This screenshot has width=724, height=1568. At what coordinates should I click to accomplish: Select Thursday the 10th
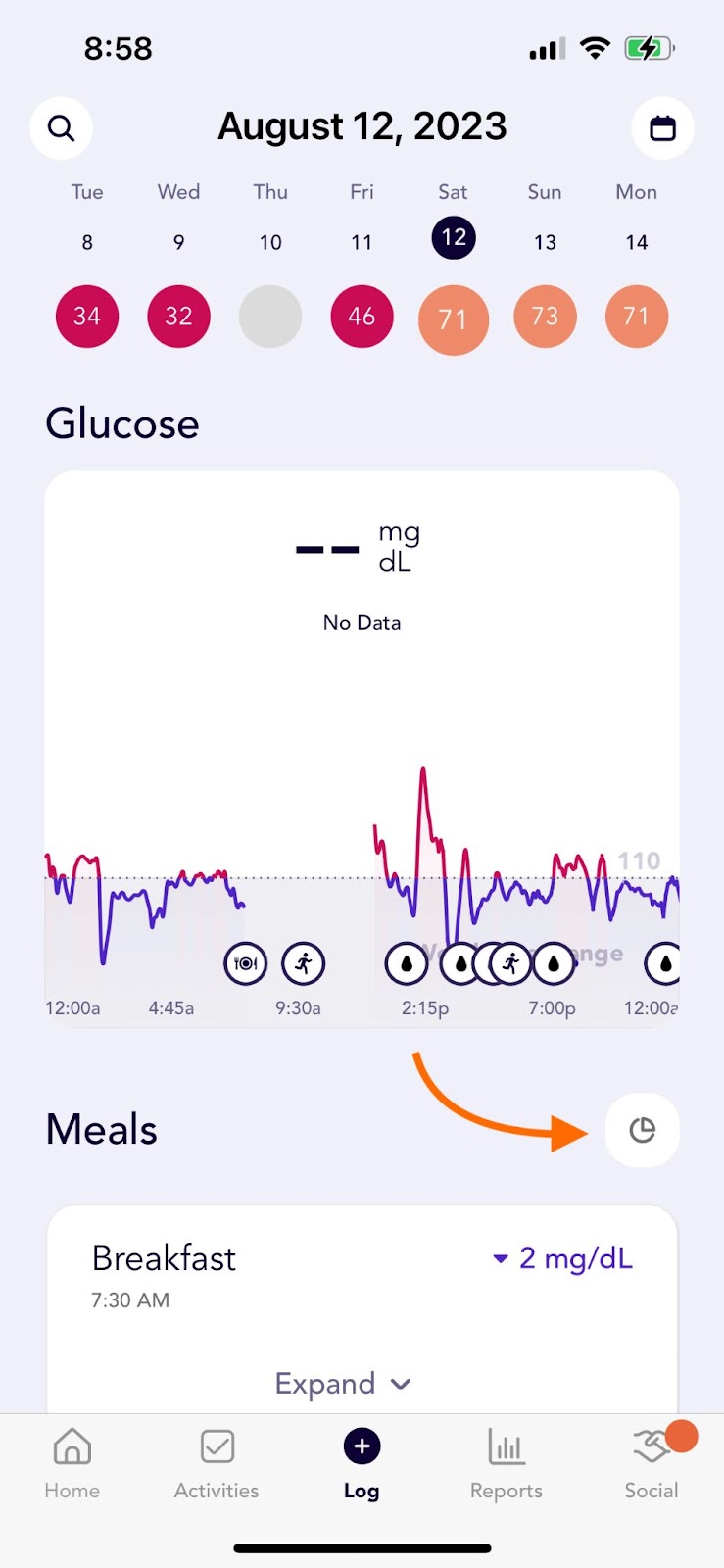(x=270, y=242)
